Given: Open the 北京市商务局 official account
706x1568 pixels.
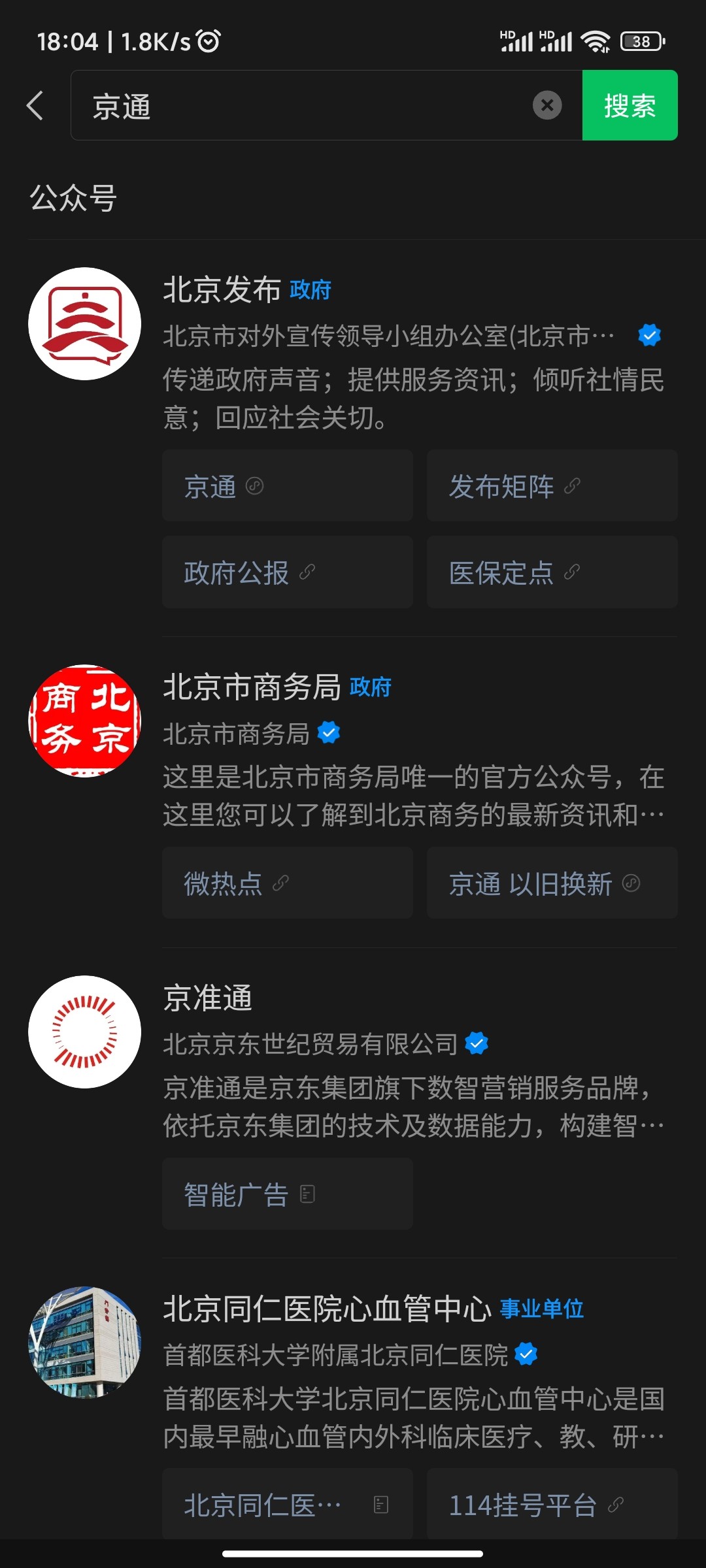Looking at the screenshot, I should [252, 687].
